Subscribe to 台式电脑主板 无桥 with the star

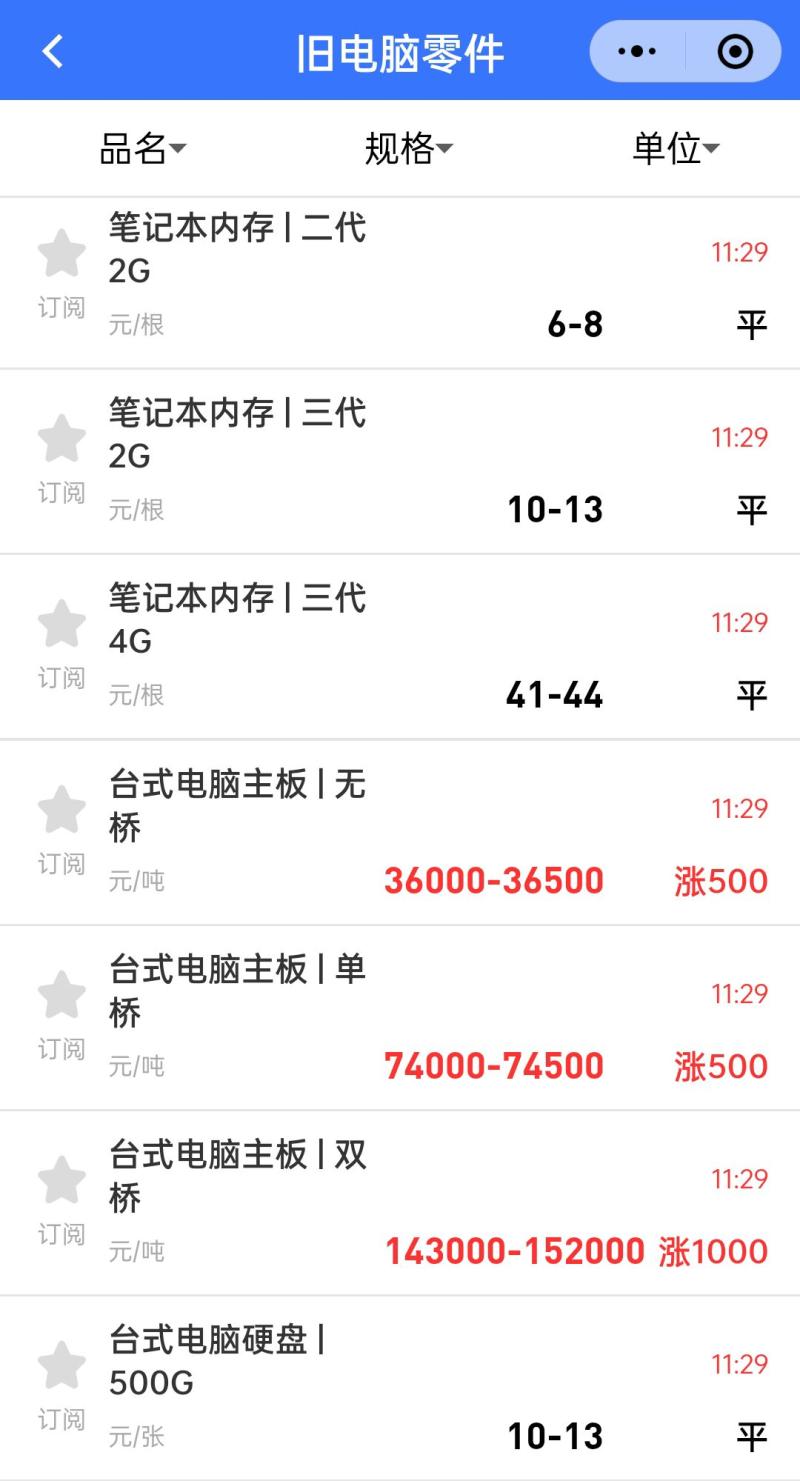pyautogui.click(x=62, y=810)
